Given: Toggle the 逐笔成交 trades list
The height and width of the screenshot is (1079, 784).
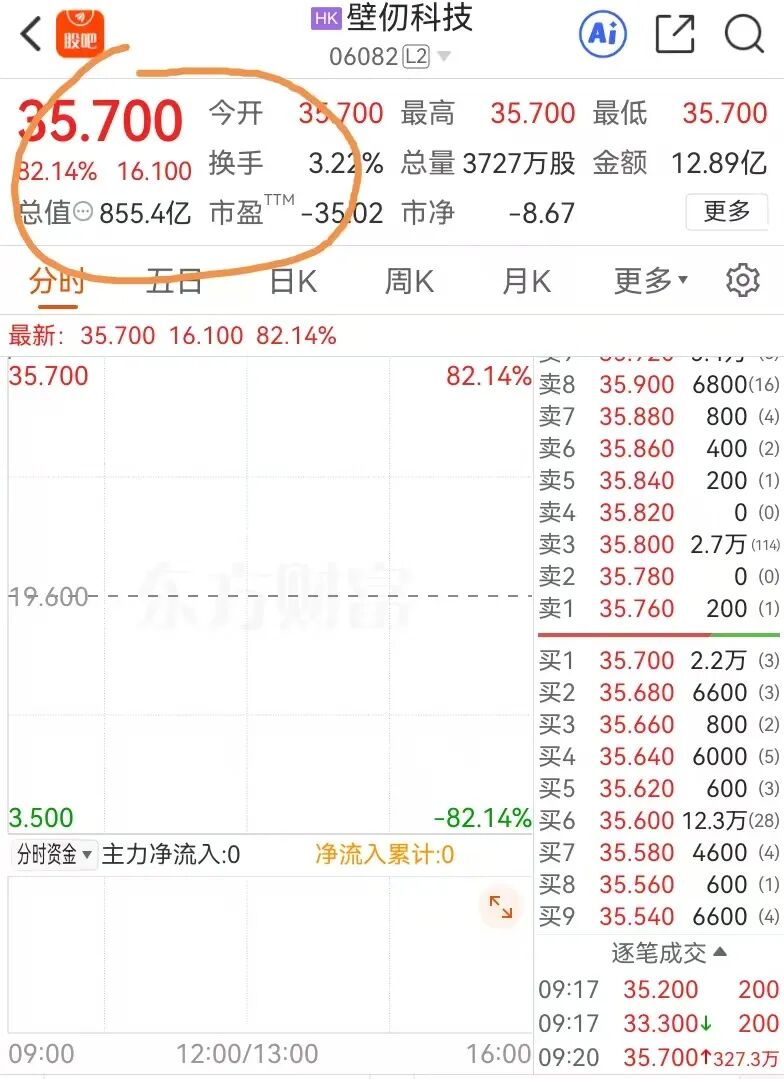Looking at the screenshot, I should (669, 953).
